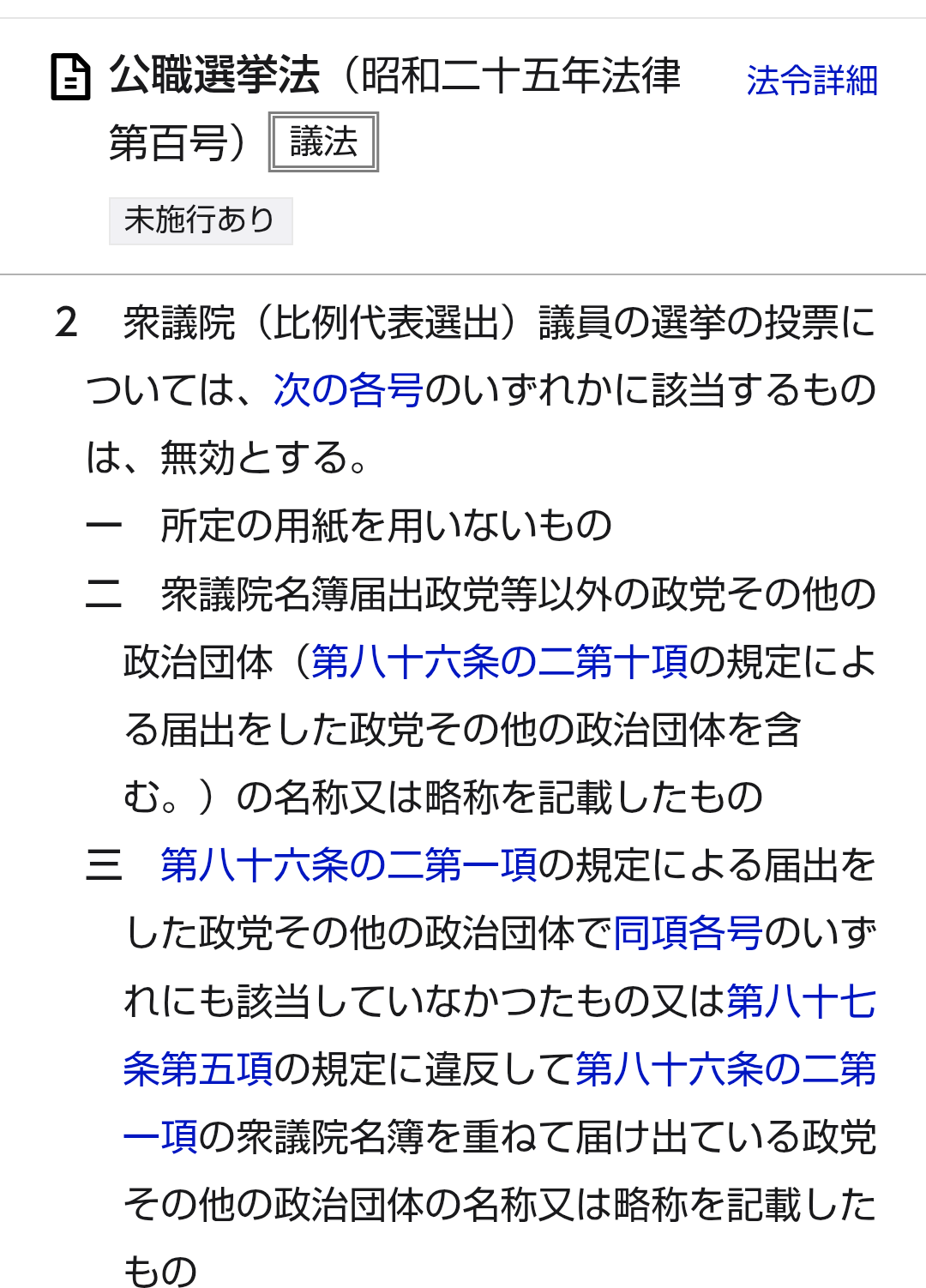Open the 同項各号 link
The width and height of the screenshot is (926, 1288).
coord(688,933)
